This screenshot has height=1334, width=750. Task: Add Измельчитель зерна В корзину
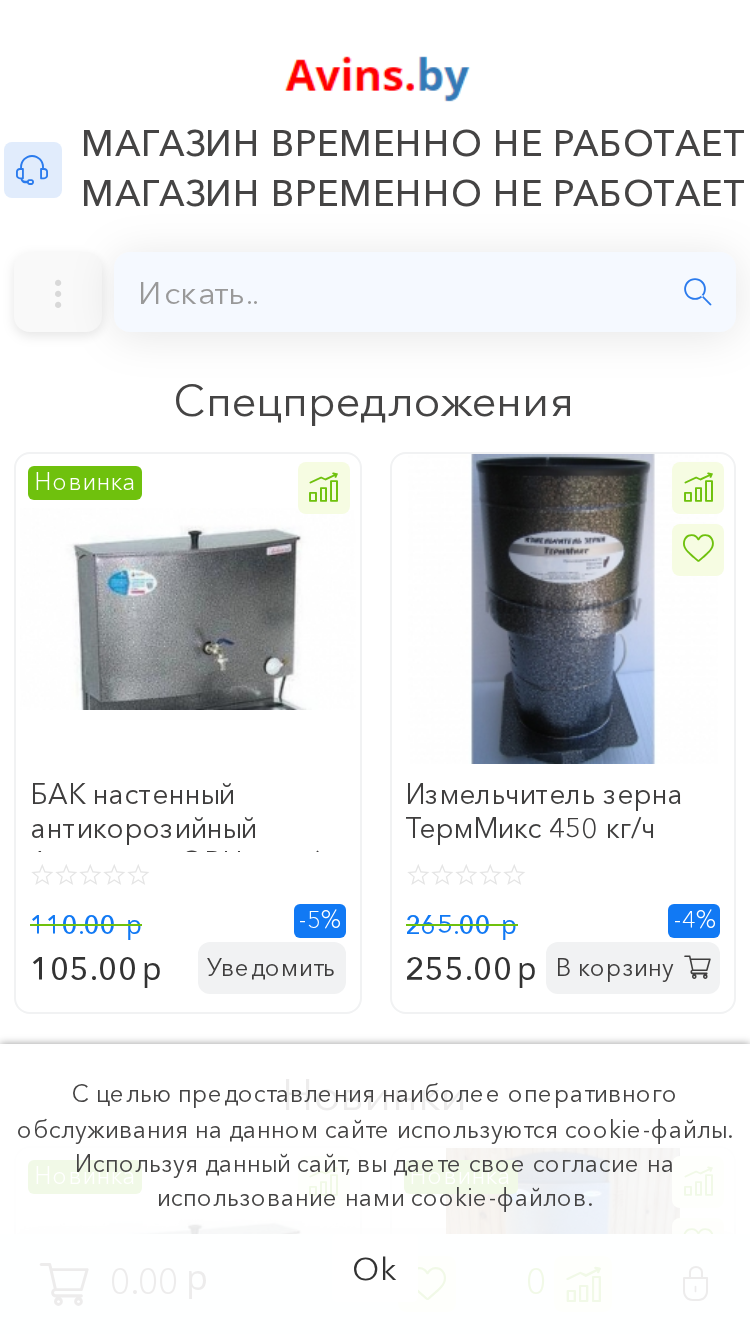click(633, 968)
